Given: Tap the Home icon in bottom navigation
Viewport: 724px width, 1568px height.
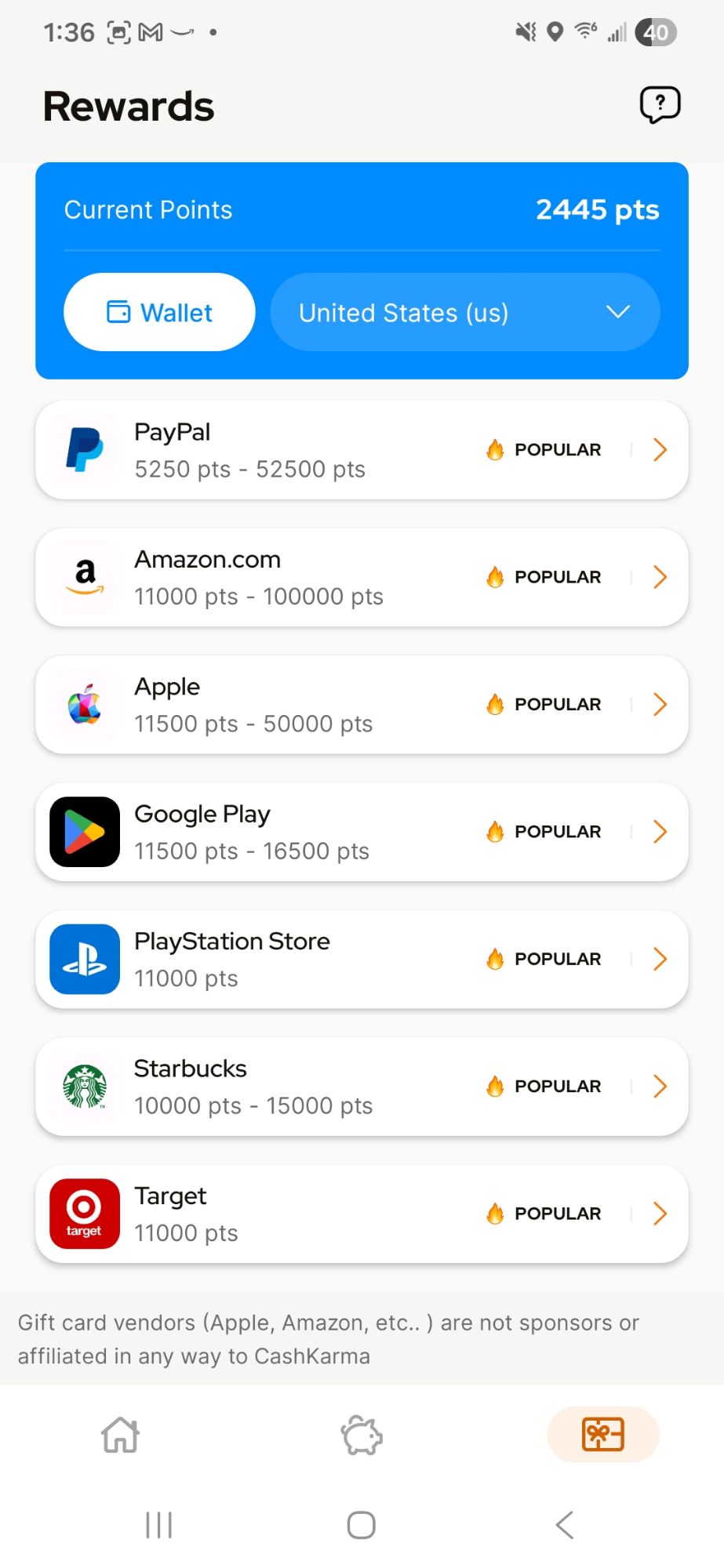Looking at the screenshot, I should [x=120, y=1436].
